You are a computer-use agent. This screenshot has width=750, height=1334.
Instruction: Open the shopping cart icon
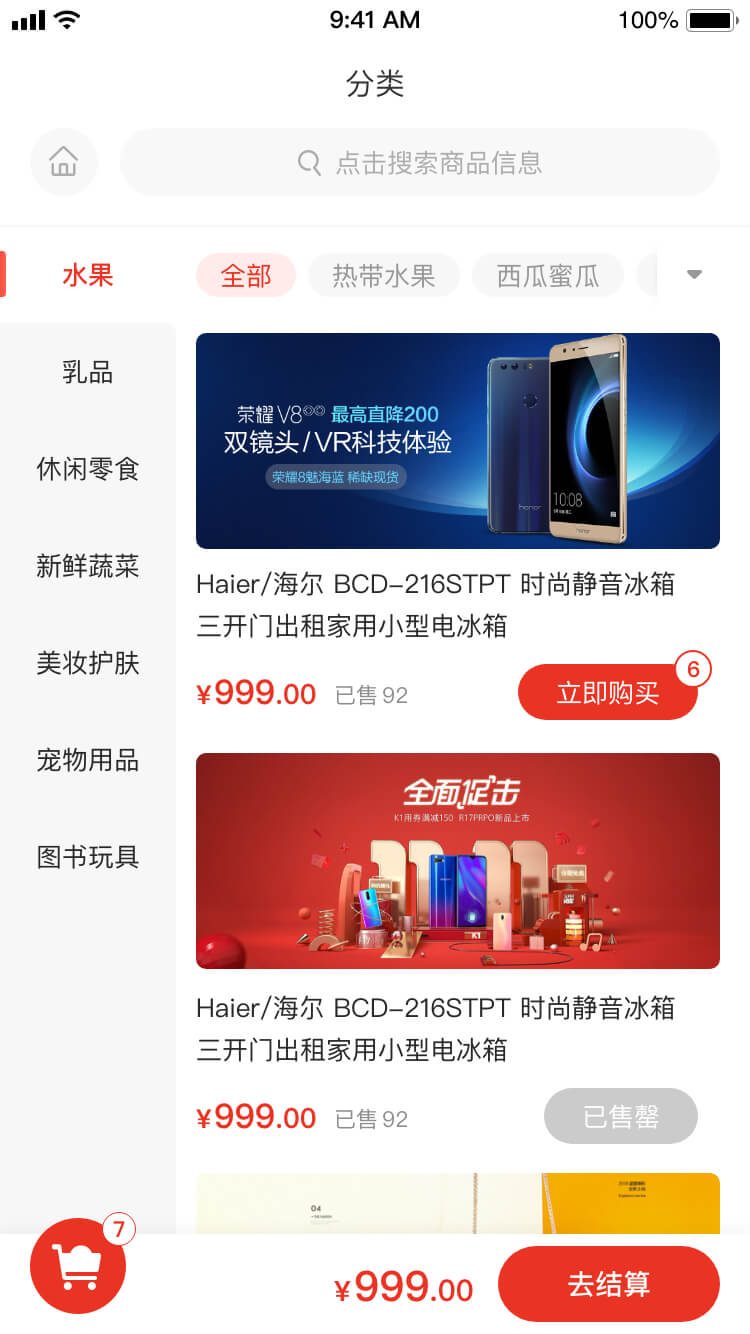coord(78,1266)
